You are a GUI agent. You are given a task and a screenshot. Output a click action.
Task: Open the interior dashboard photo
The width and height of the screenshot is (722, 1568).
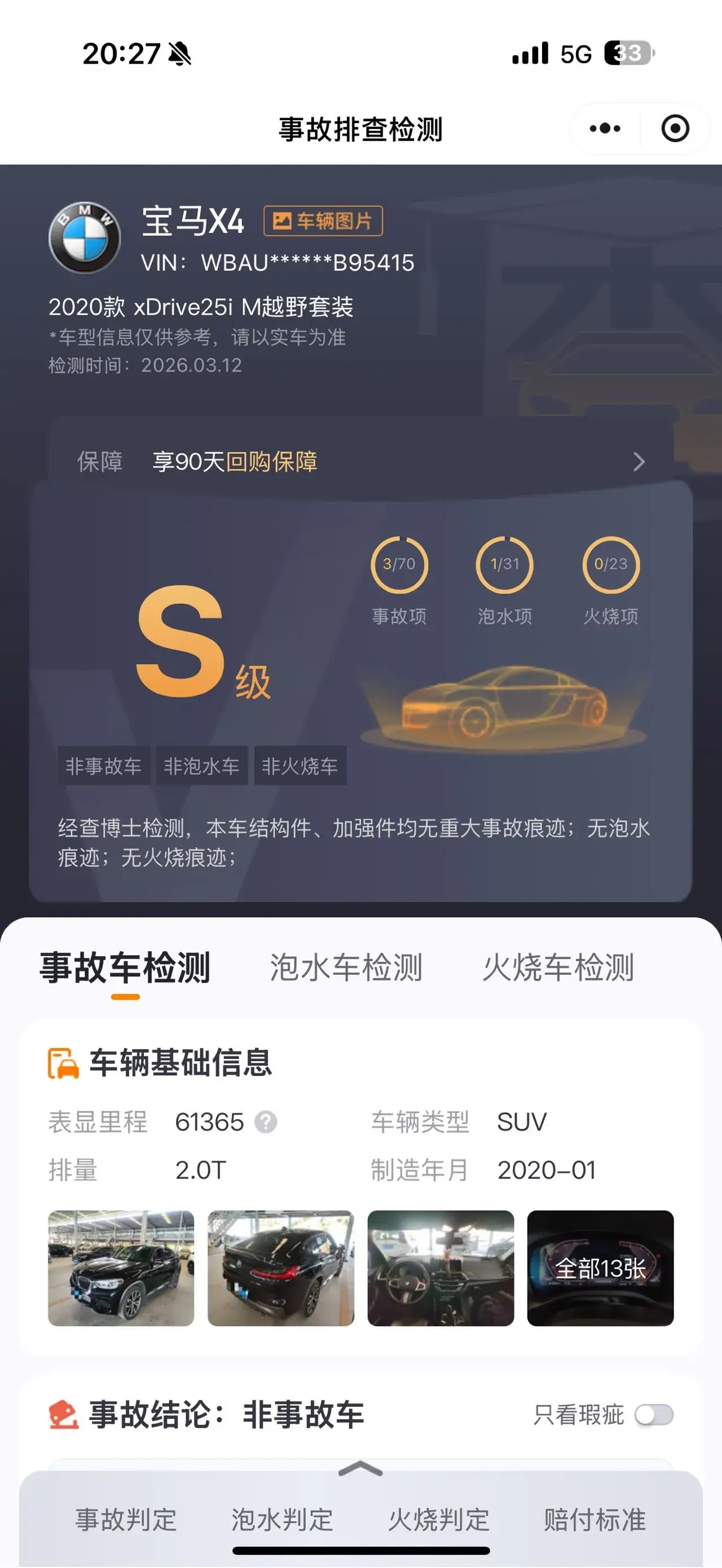click(x=441, y=1267)
